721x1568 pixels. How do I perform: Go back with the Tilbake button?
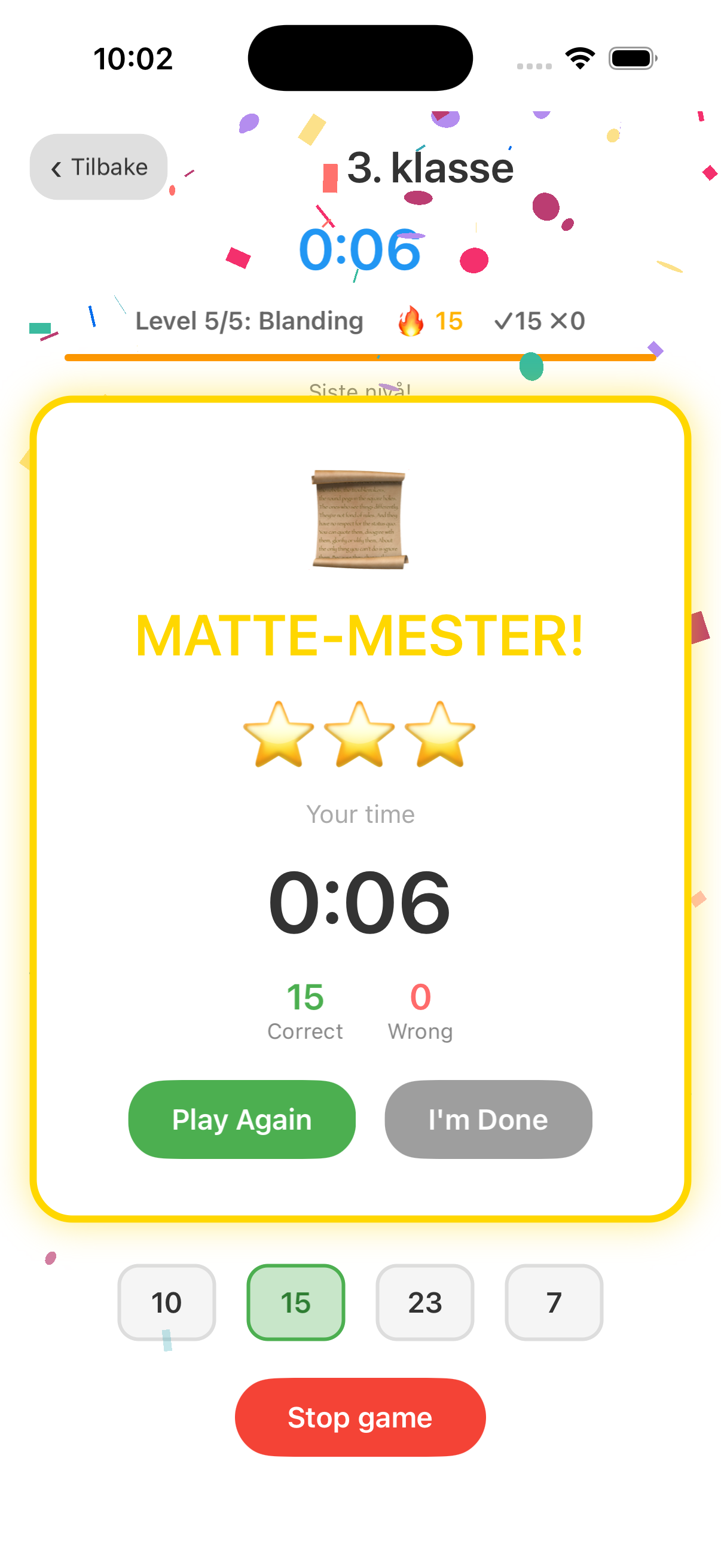click(x=99, y=167)
